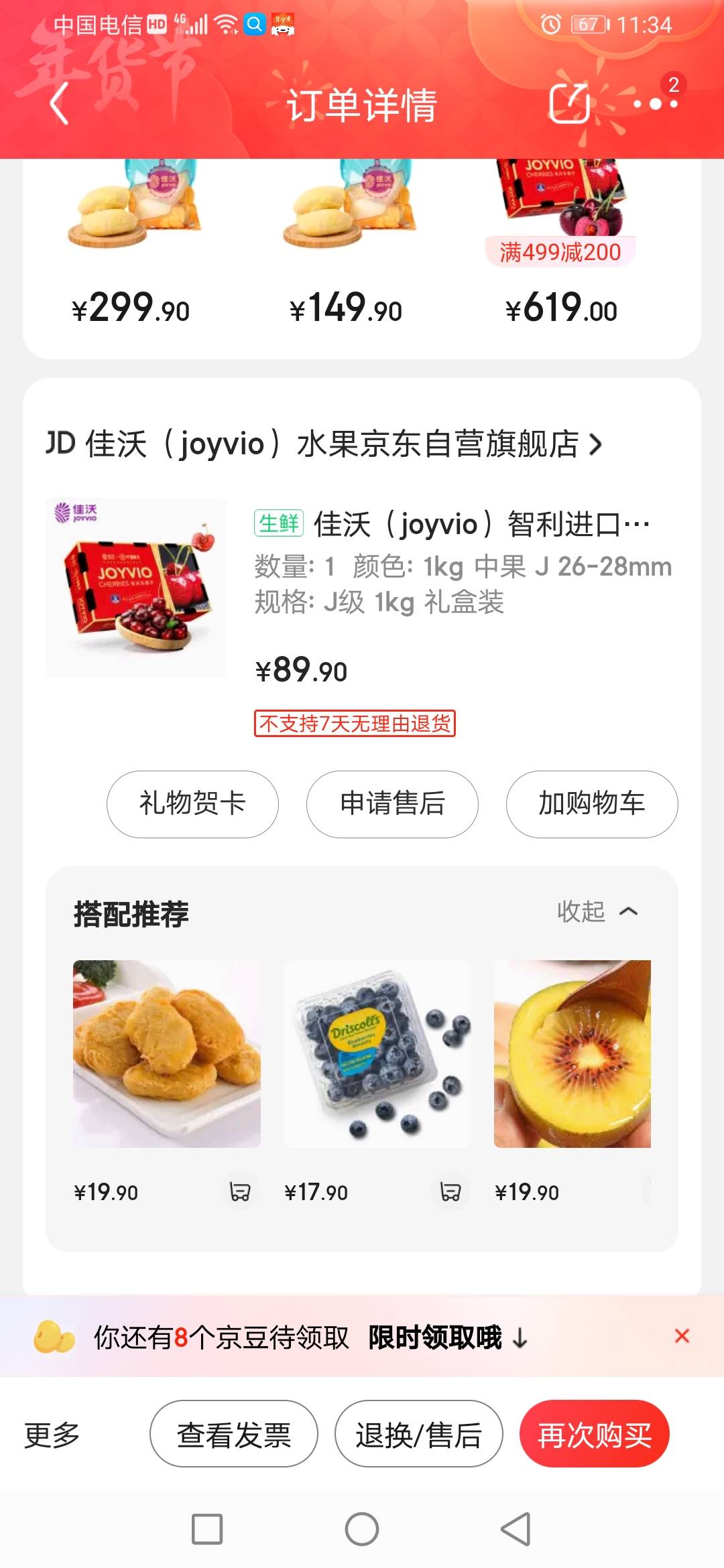This screenshot has width=724, height=1568.
Task: Open 礼物贺卡 for a gift card
Action: click(x=192, y=804)
